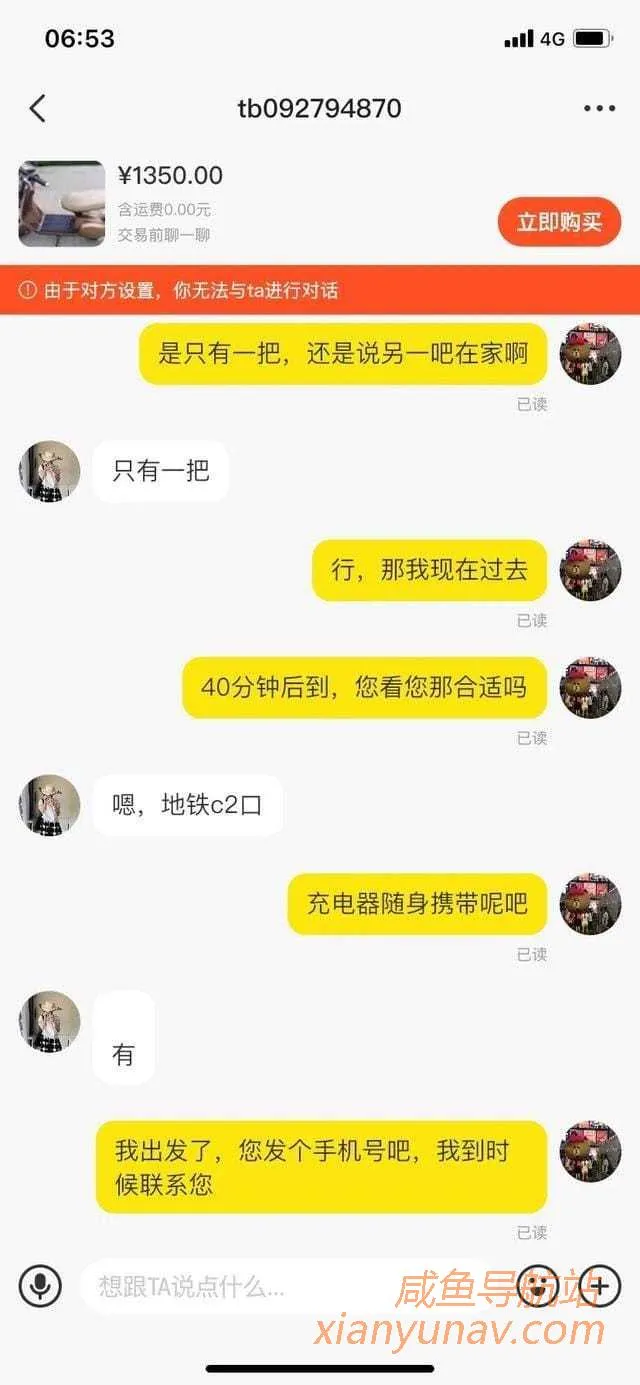View seller's avatar beside 只有一把
The height and width of the screenshot is (1385, 640).
point(49,471)
